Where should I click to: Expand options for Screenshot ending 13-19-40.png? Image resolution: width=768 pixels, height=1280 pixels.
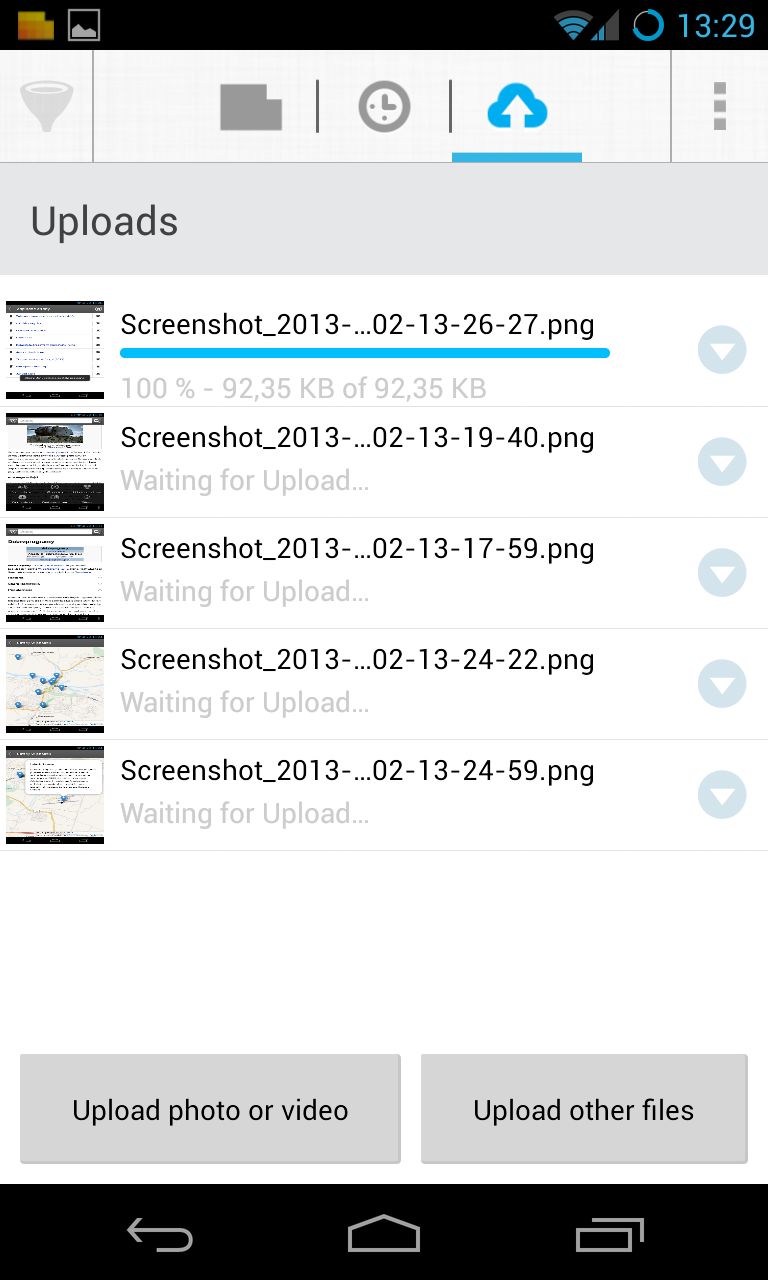pos(722,461)
